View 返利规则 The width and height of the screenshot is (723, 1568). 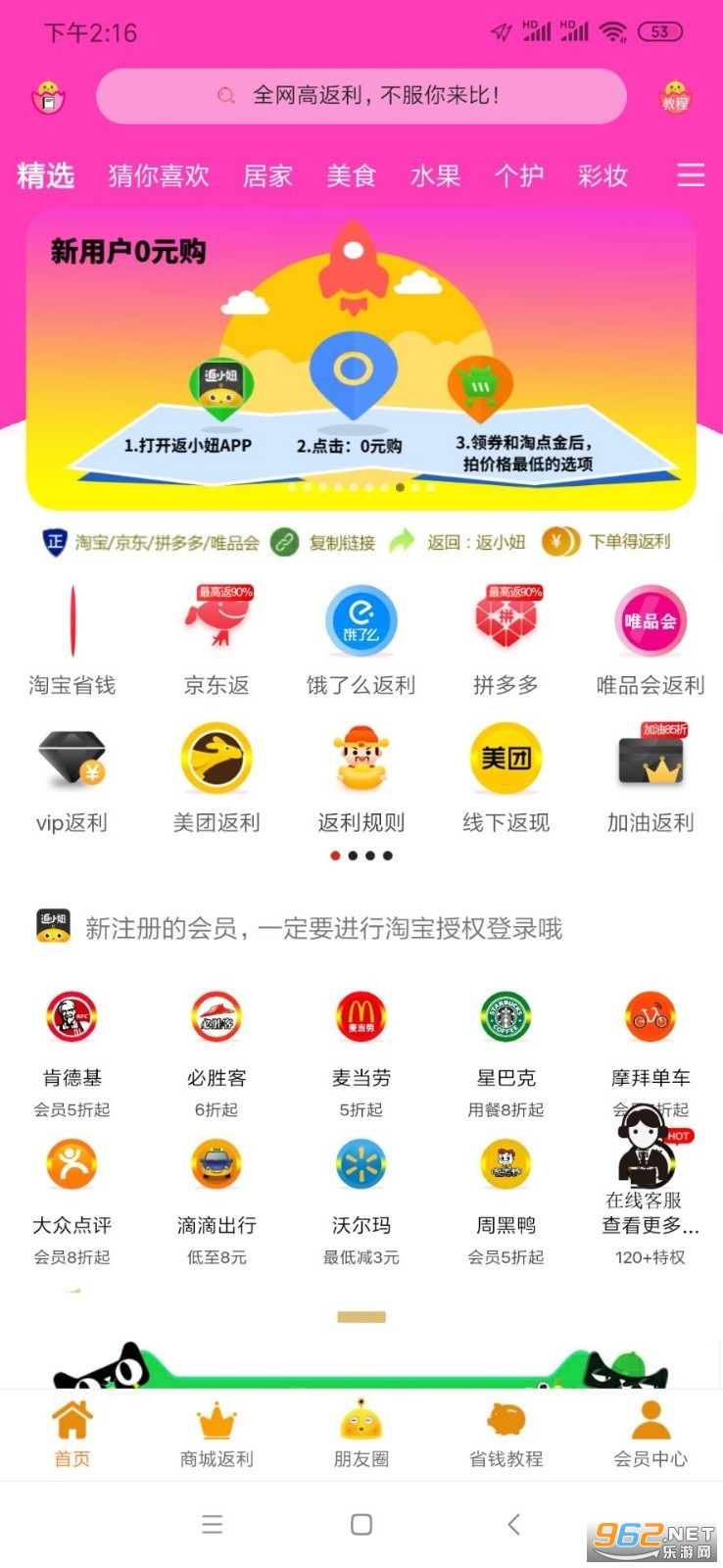tap(361, 777)
